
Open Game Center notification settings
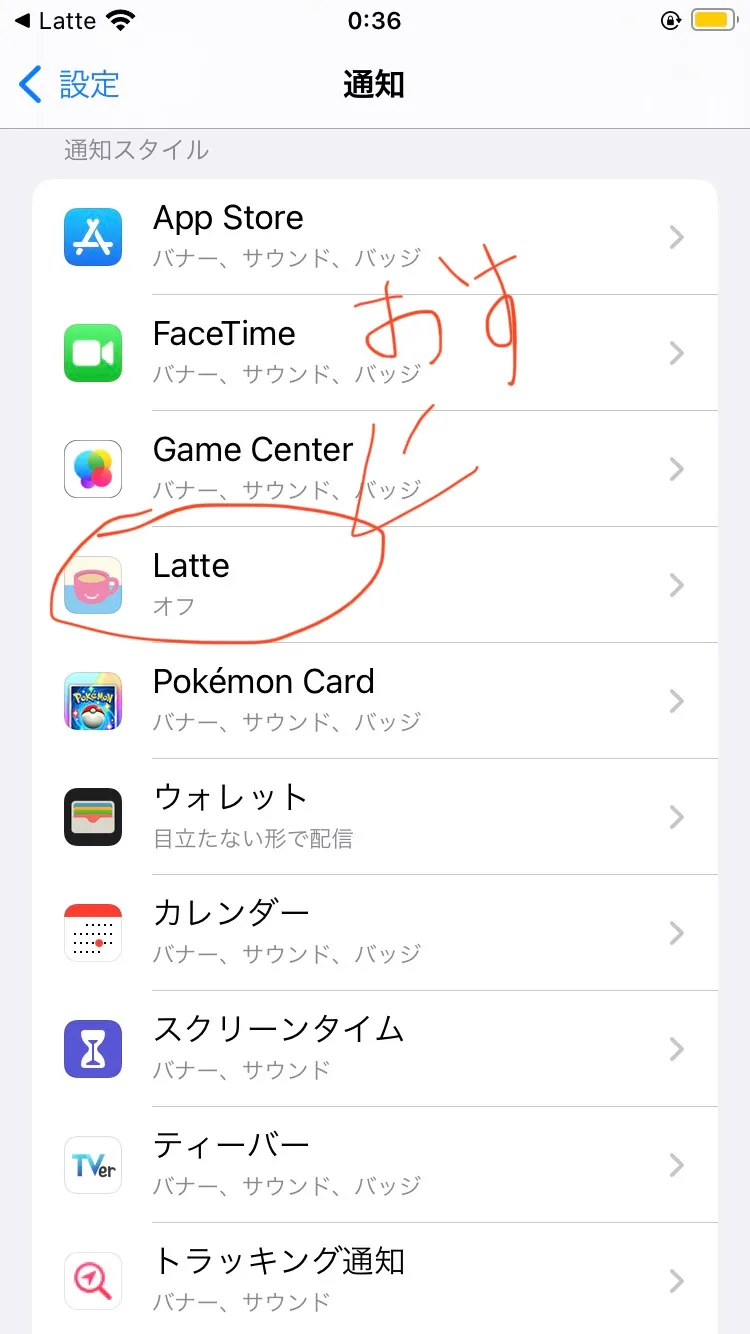[x=375, y=469]
